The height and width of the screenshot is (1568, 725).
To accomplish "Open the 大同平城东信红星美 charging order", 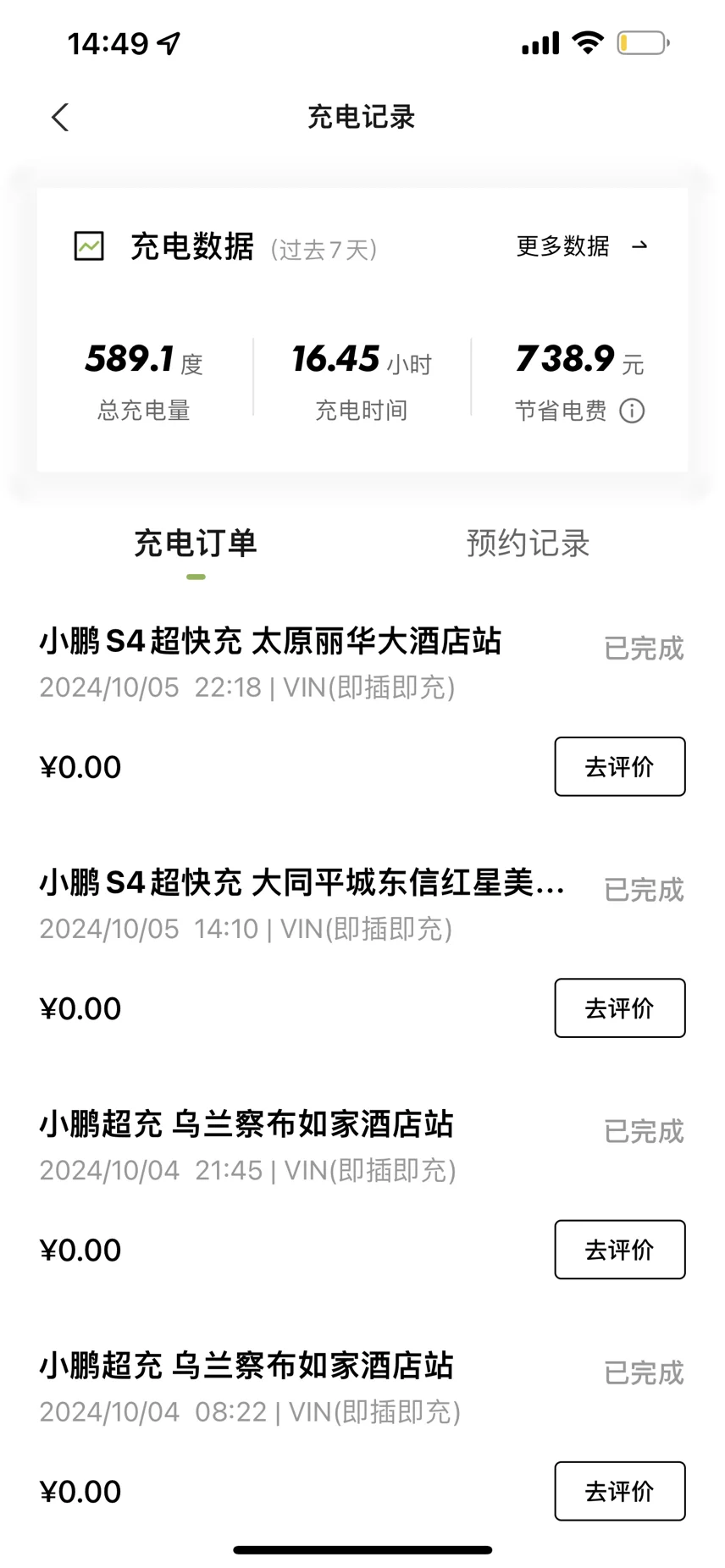I will coord(301,884).
